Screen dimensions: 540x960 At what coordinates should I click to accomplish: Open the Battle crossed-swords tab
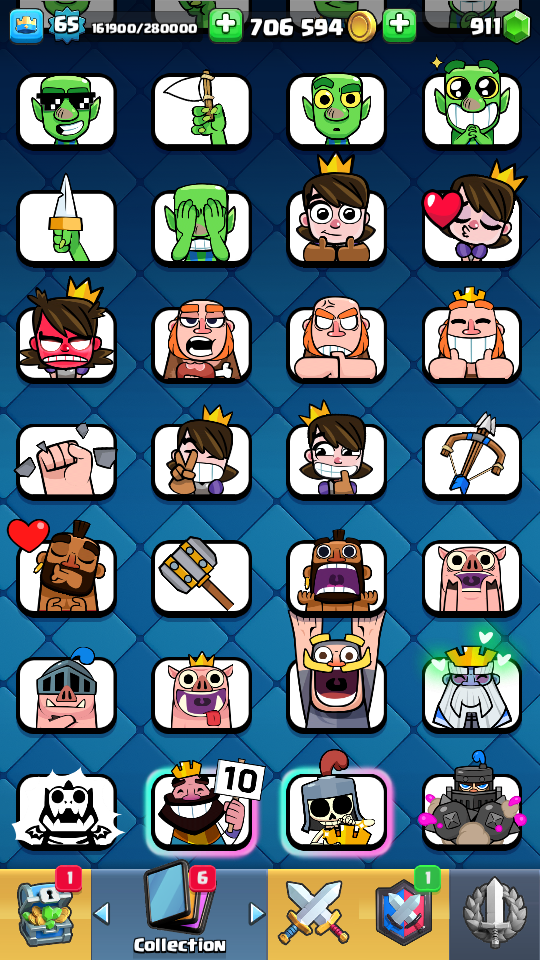point(311,913)
